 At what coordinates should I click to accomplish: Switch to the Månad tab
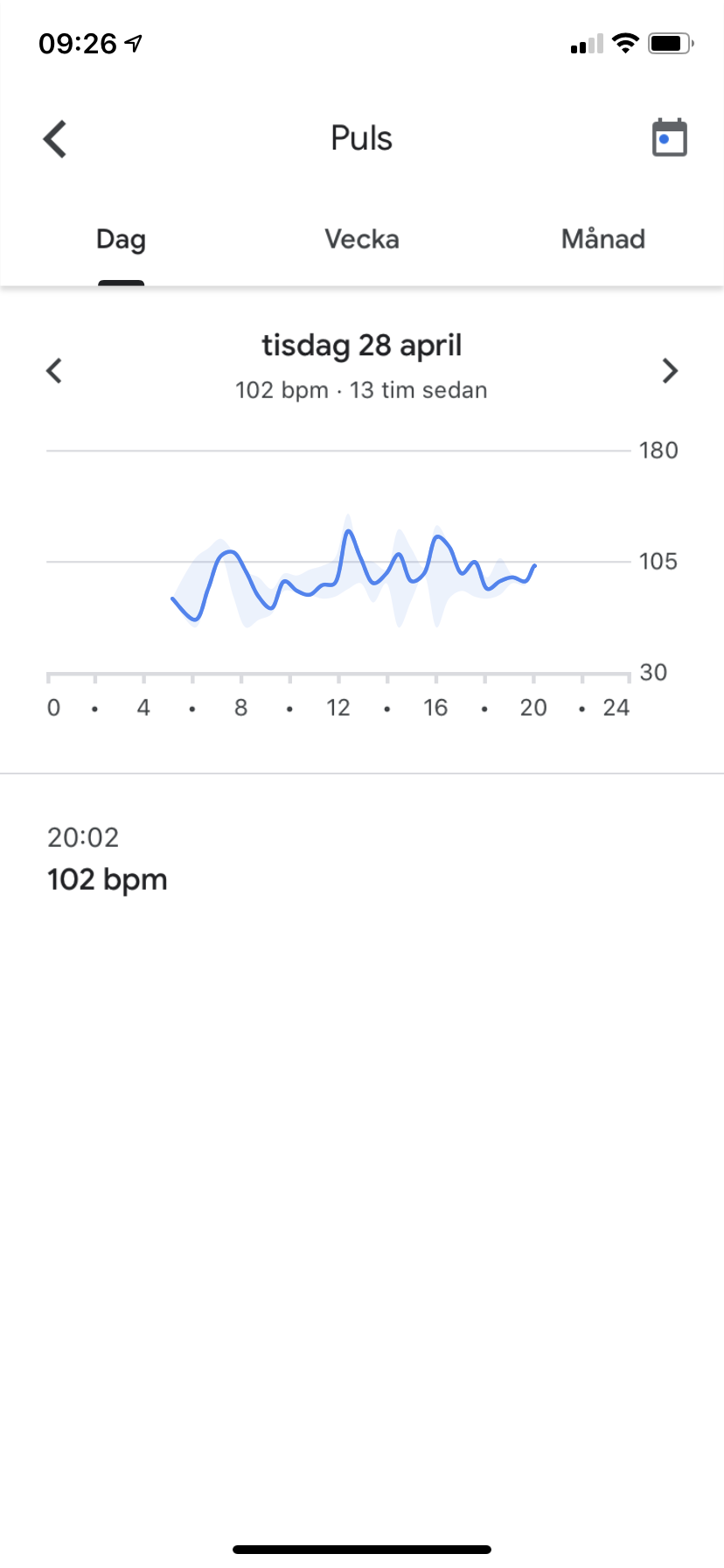click(602, 240)
